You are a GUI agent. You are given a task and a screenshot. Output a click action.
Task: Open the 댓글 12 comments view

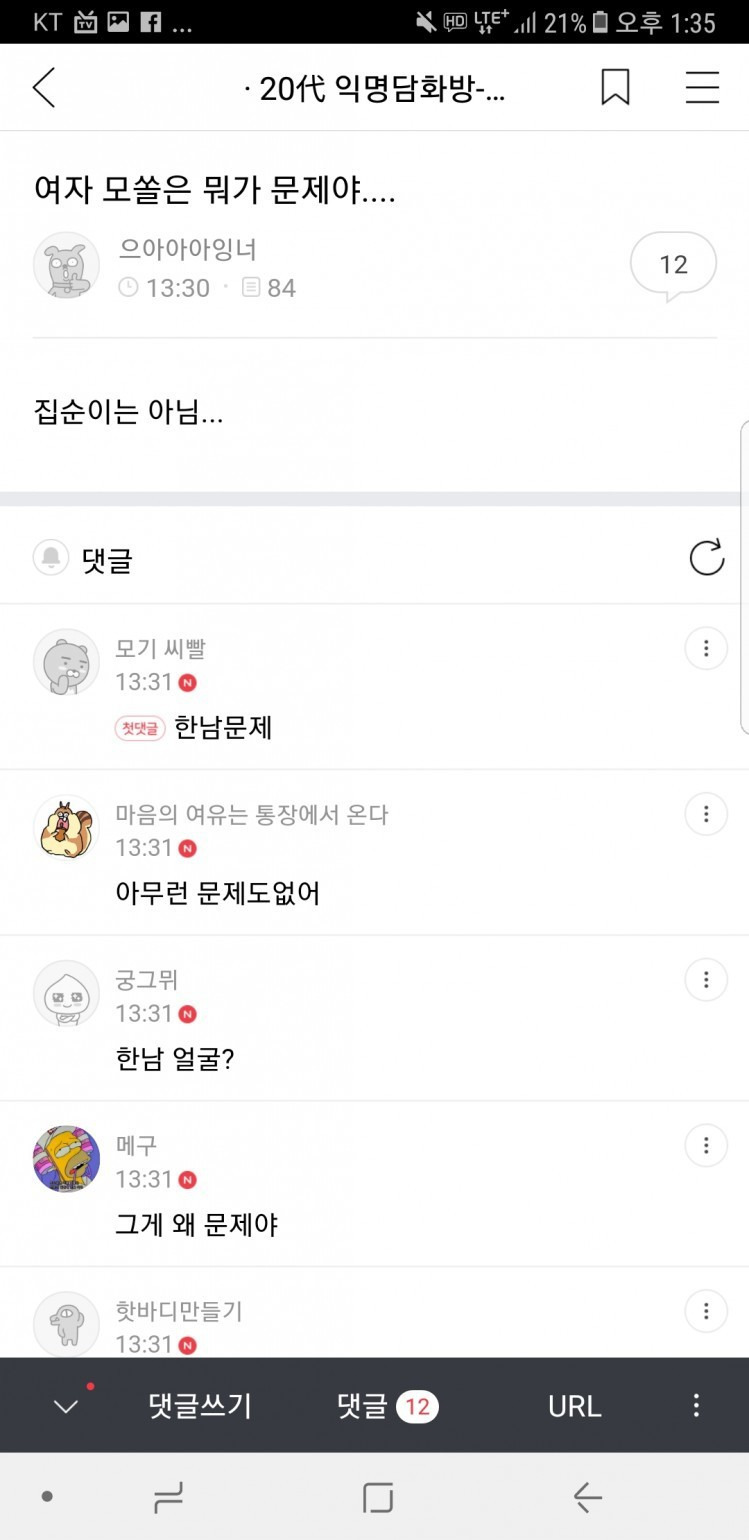tap(387, 1406)
